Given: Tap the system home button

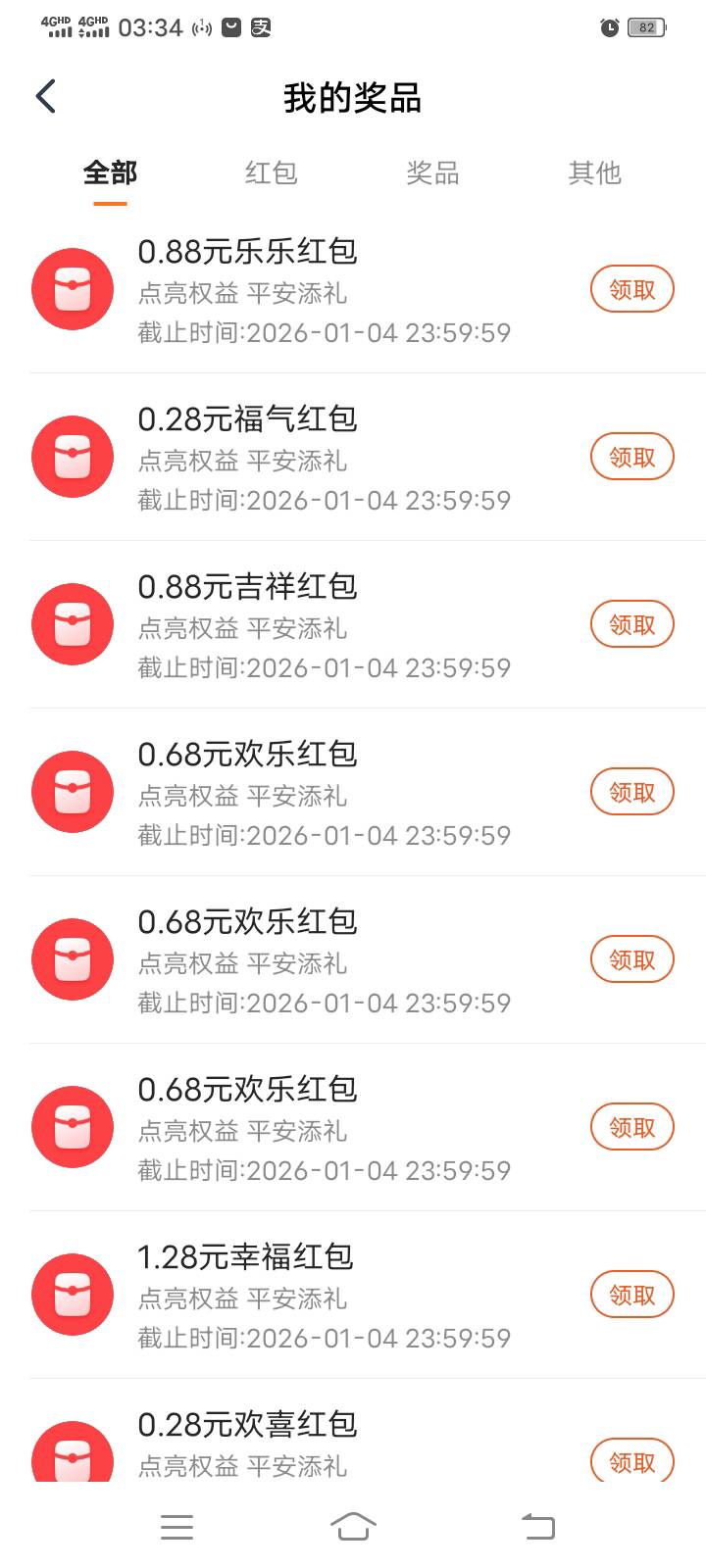Looking at the screenshot, I should [x=353, y=1526].
